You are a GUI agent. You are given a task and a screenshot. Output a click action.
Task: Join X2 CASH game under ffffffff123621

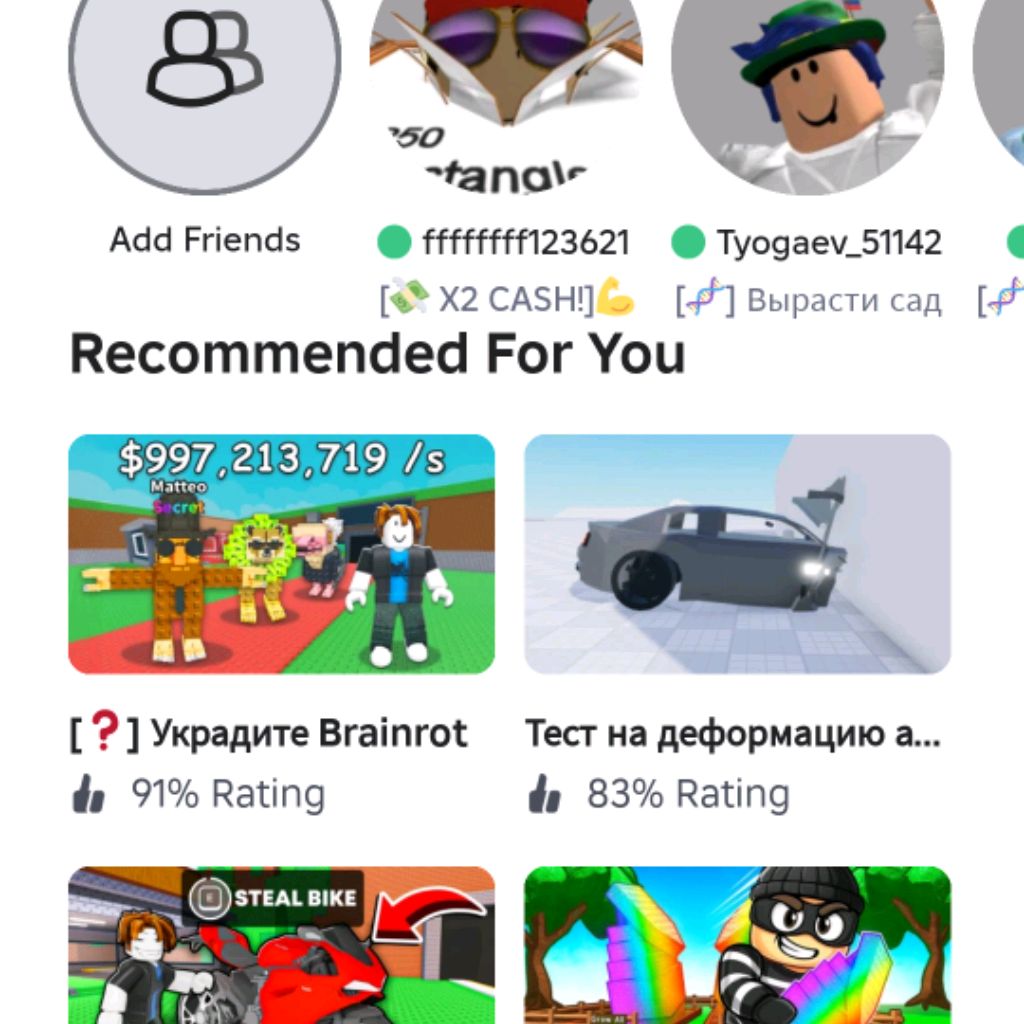point(508,299)
